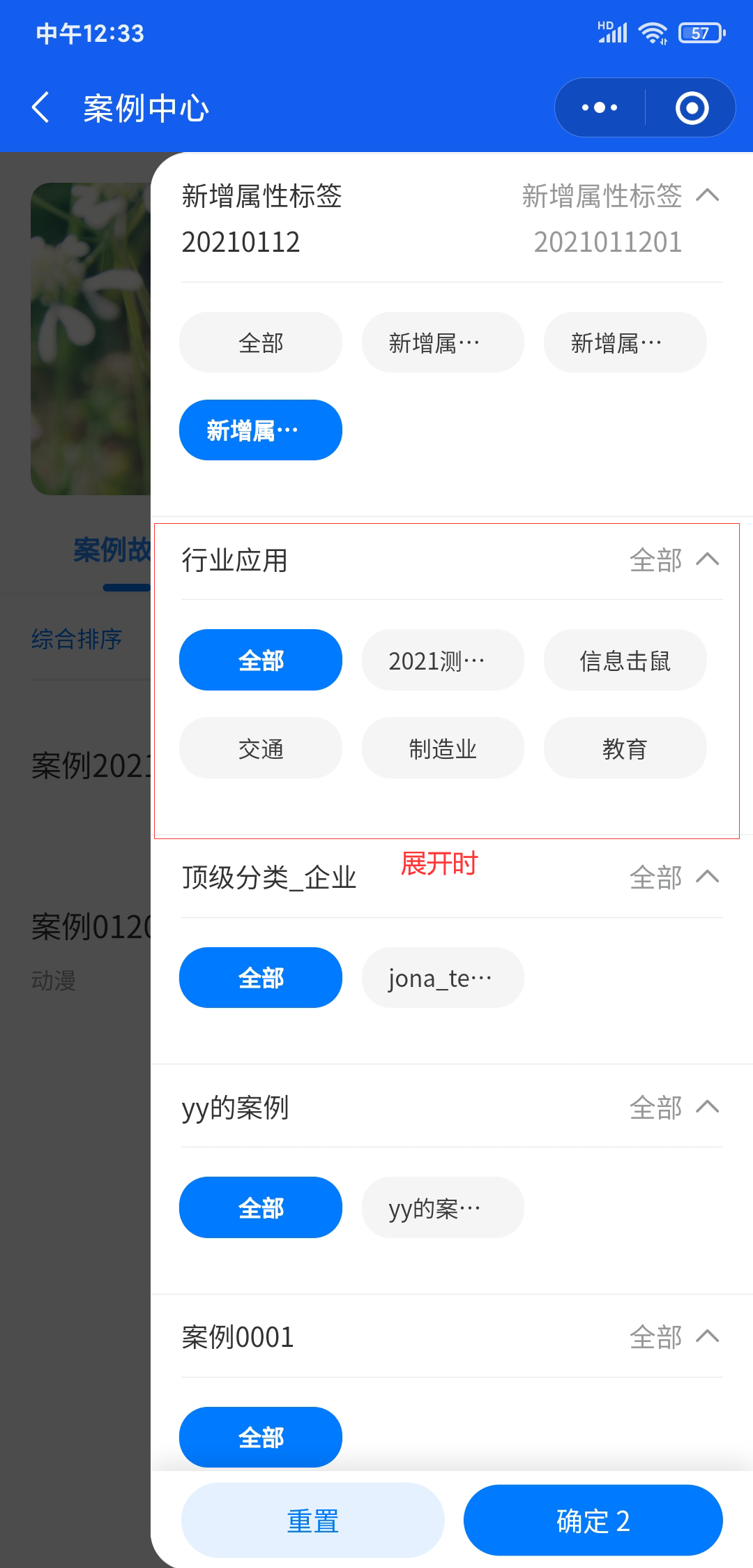This screenshot has height=1568, width=753.
Task: Close the mini program with the circle icon
Action: 692,107
